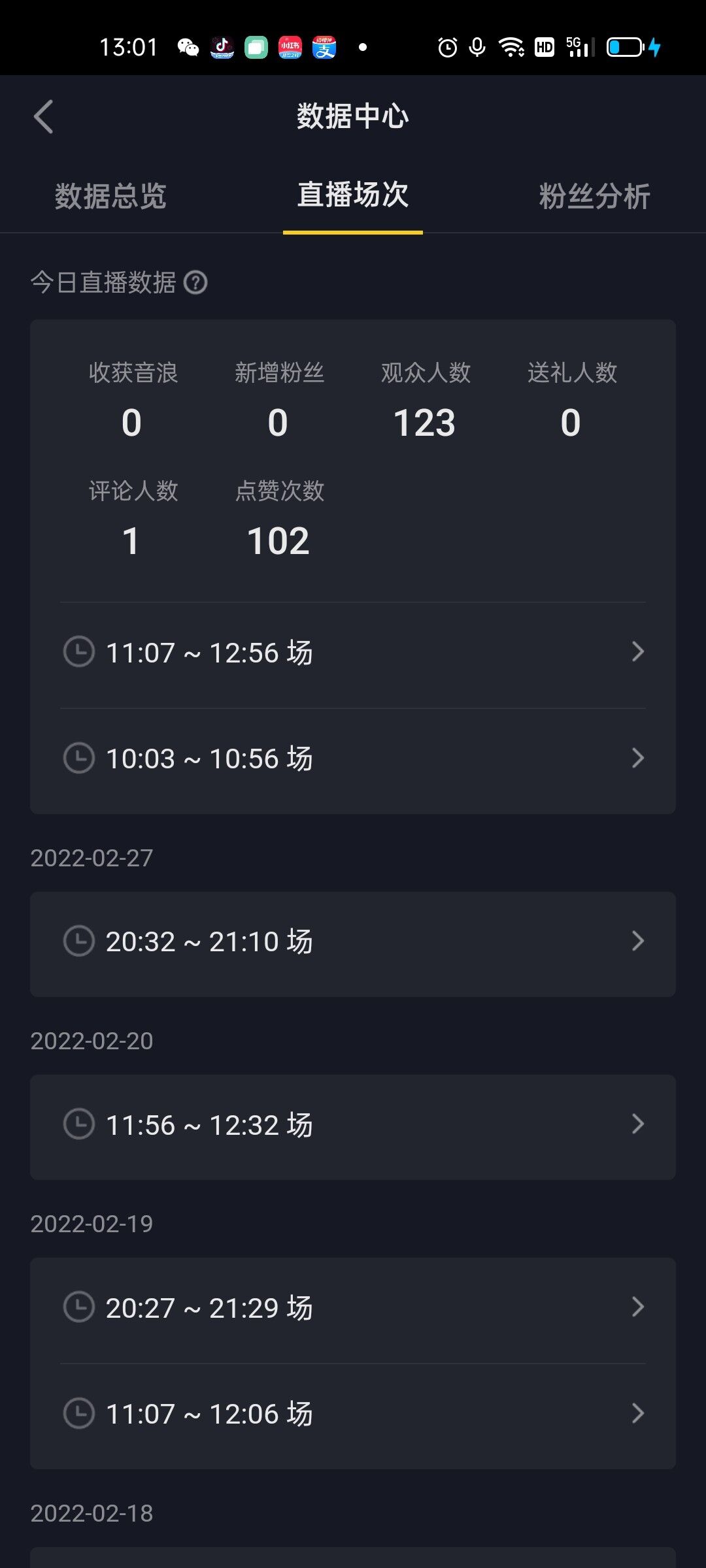This screenshot has height=1568, width=706.
Task: Switch to the 数据总览 tab
Action: [110, 196]
